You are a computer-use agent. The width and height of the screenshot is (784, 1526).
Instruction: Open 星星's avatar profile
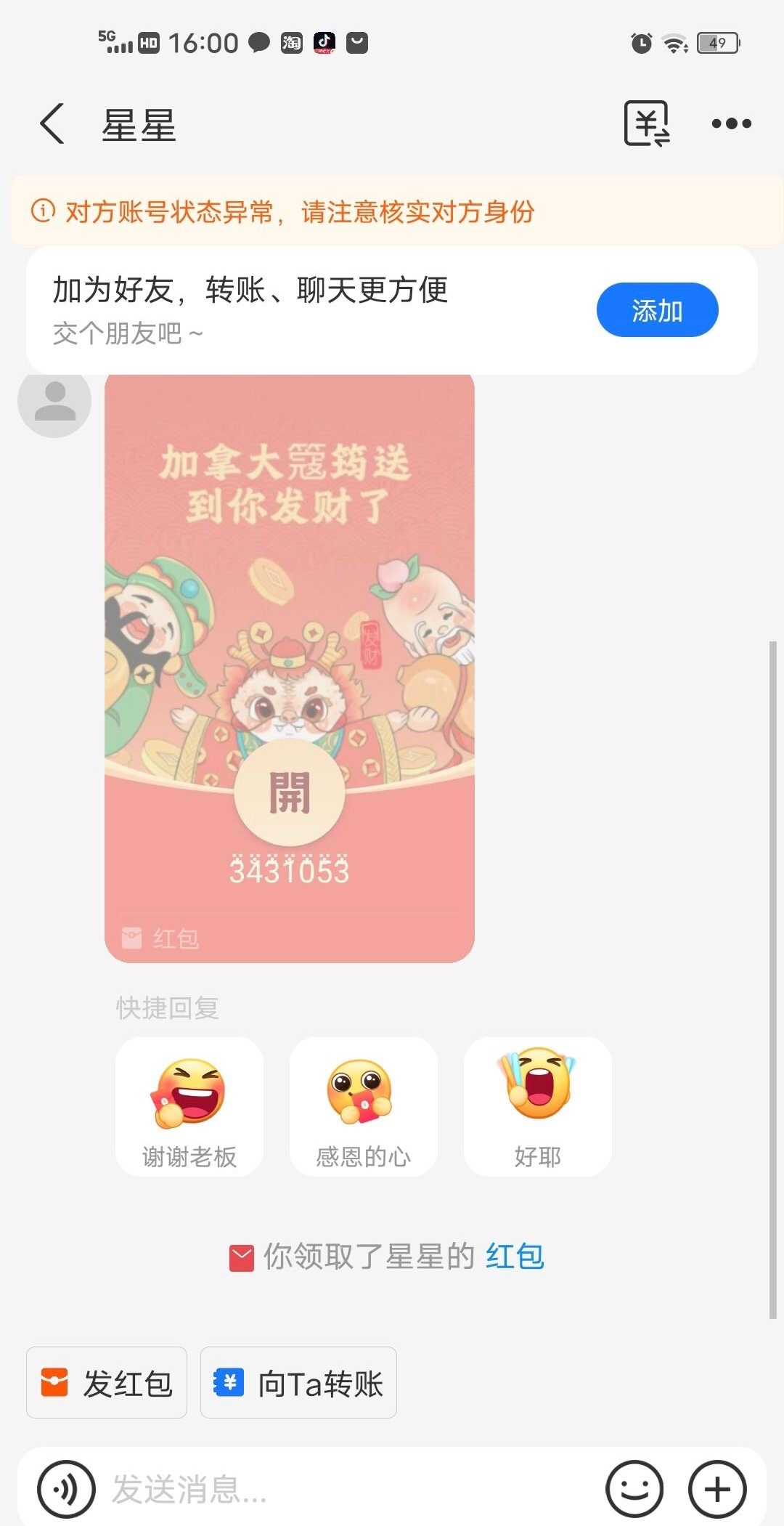54,402
